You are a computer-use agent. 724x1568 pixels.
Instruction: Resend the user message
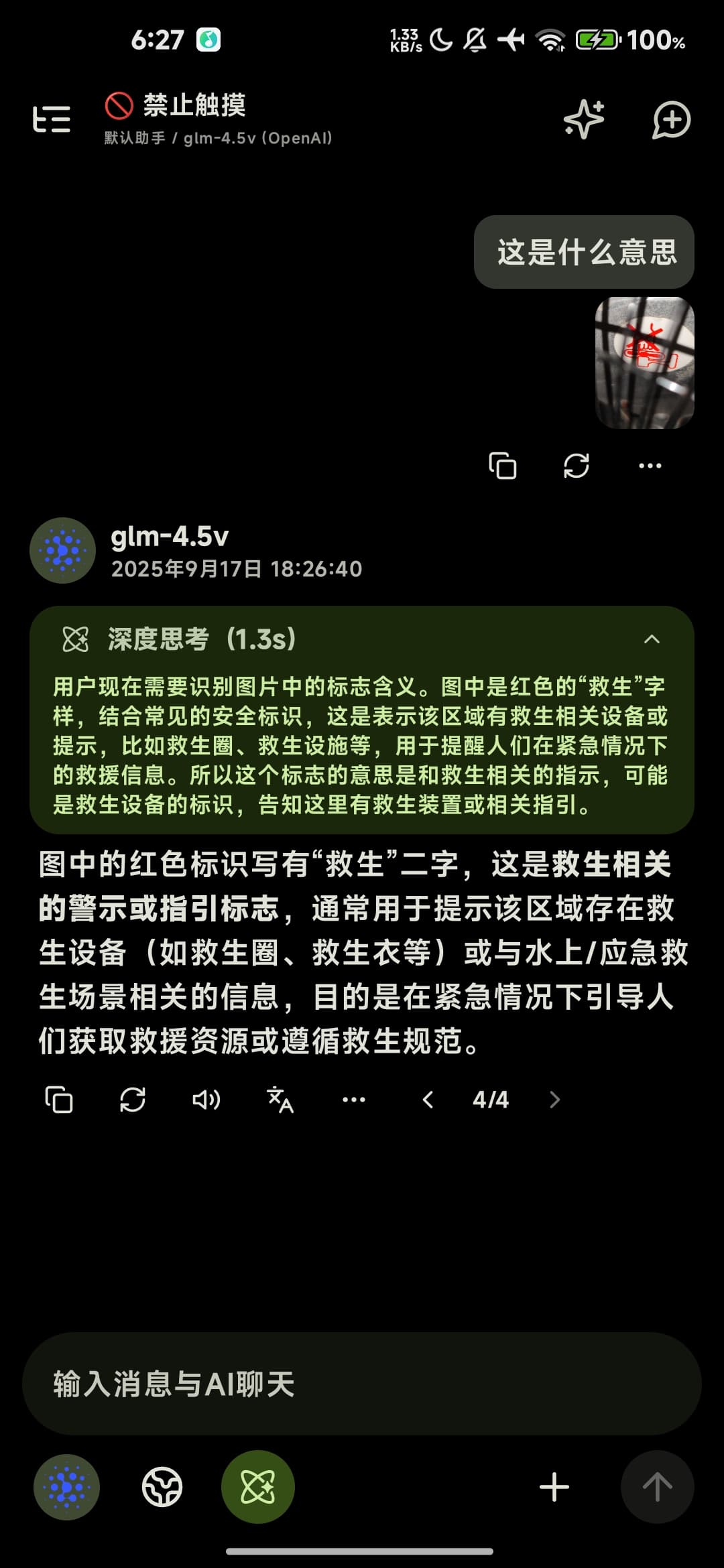[577, 466]
